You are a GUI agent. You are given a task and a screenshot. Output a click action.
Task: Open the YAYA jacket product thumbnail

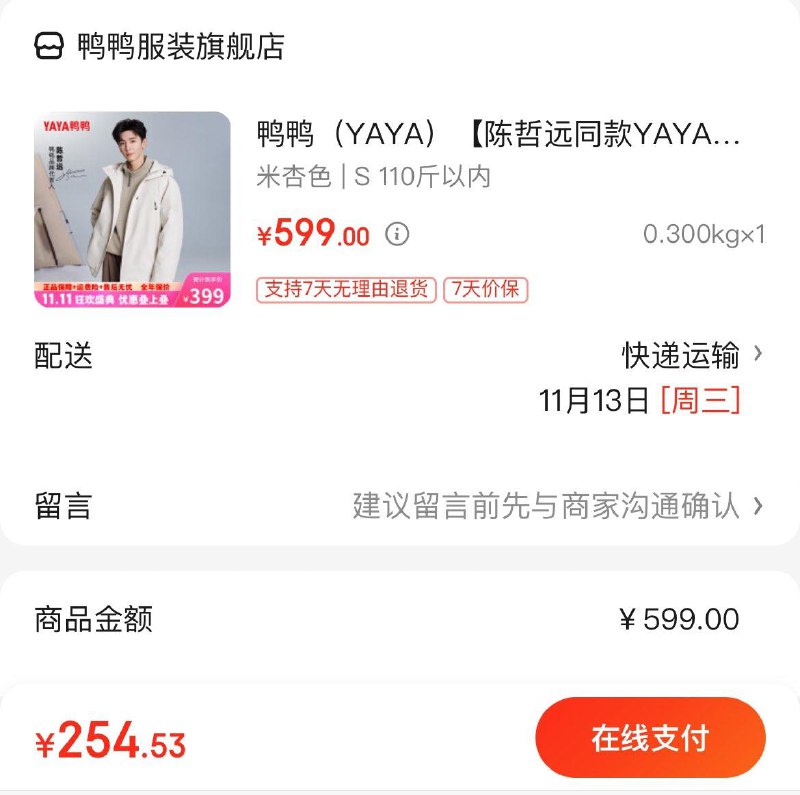tap(132, 209)
